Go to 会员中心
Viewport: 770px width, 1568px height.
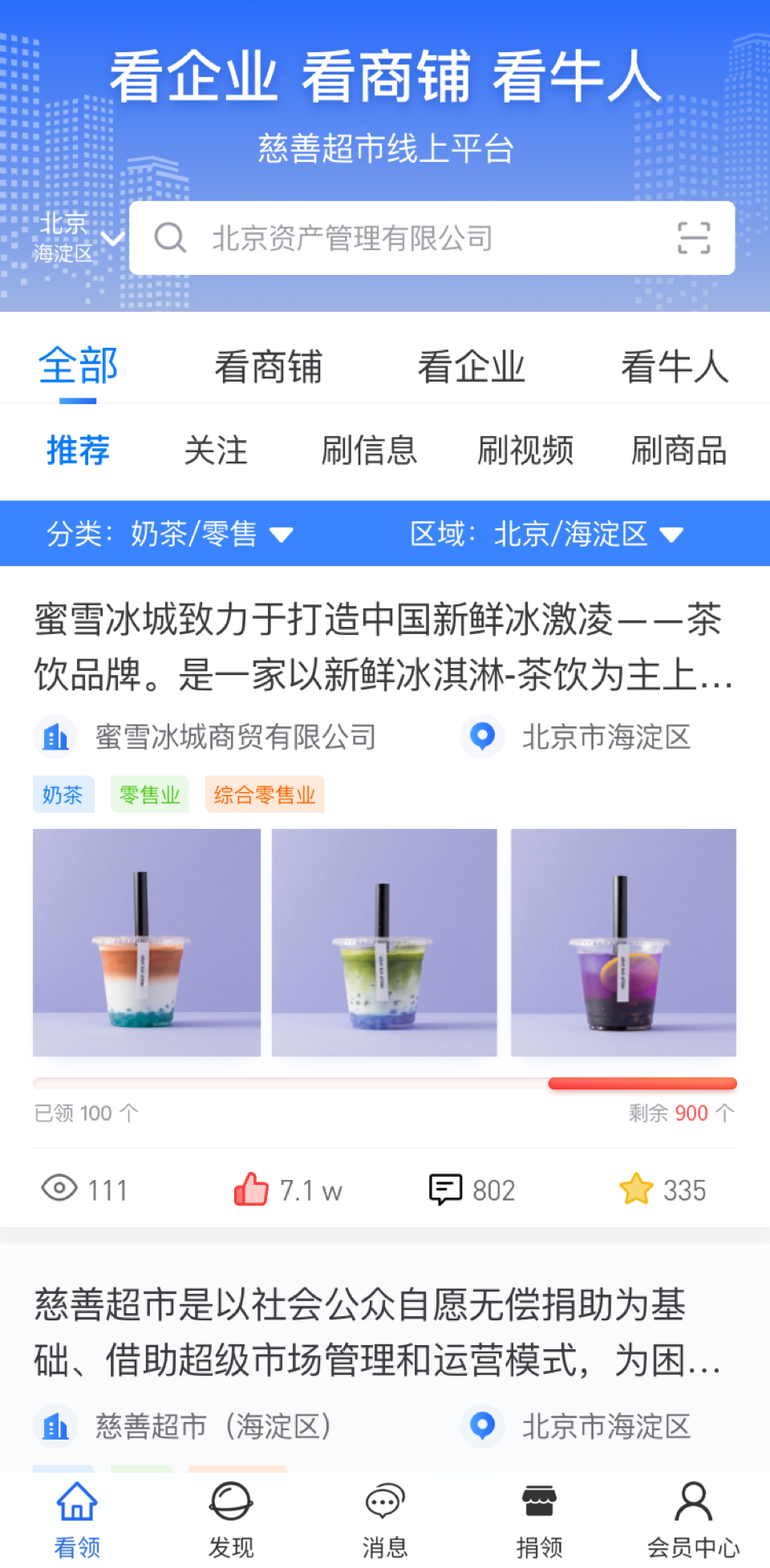[693, 1518]
